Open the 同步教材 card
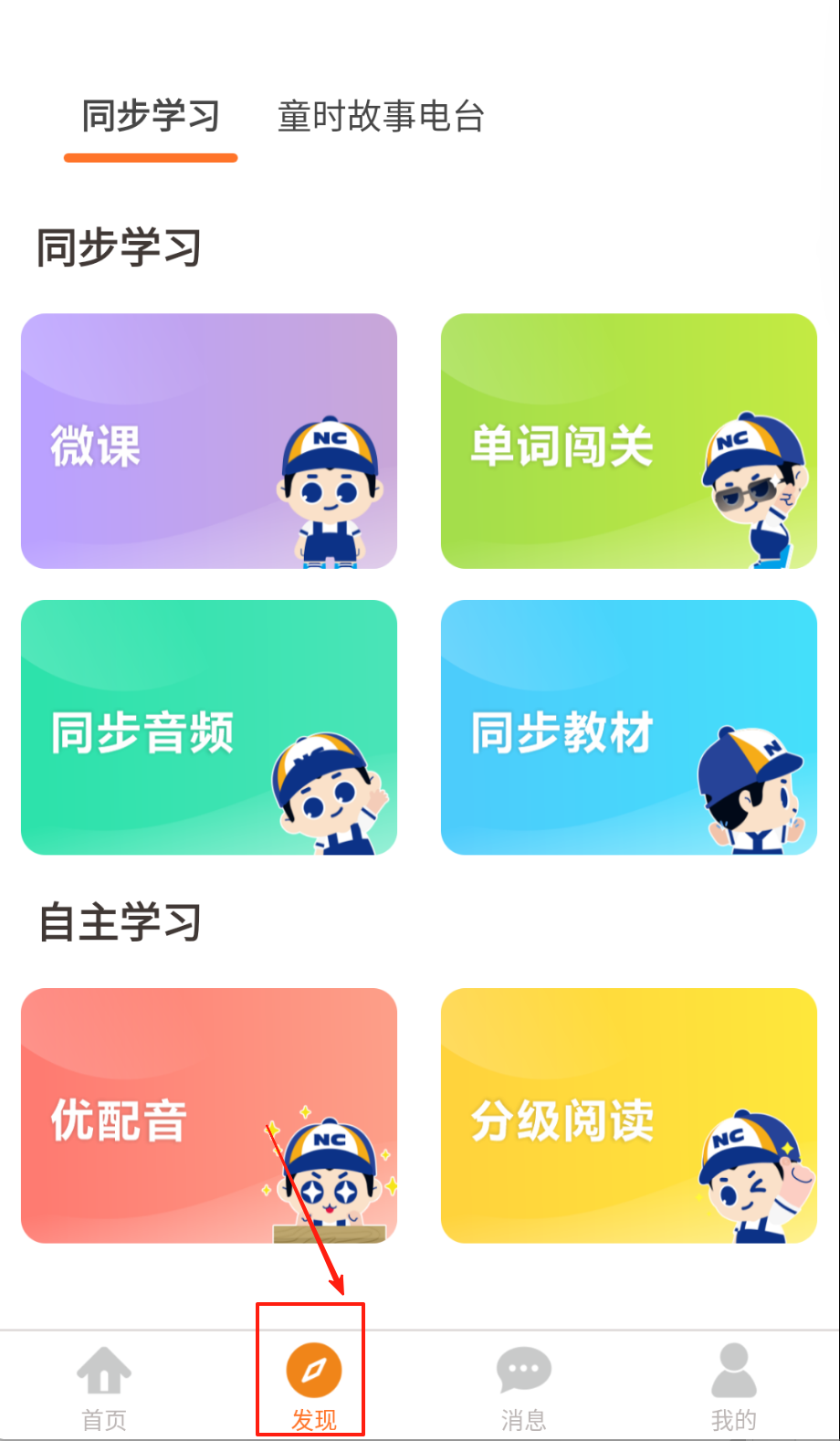This screenshot has height=1441, width=840. pyautogui.click(x=629, y=728)
